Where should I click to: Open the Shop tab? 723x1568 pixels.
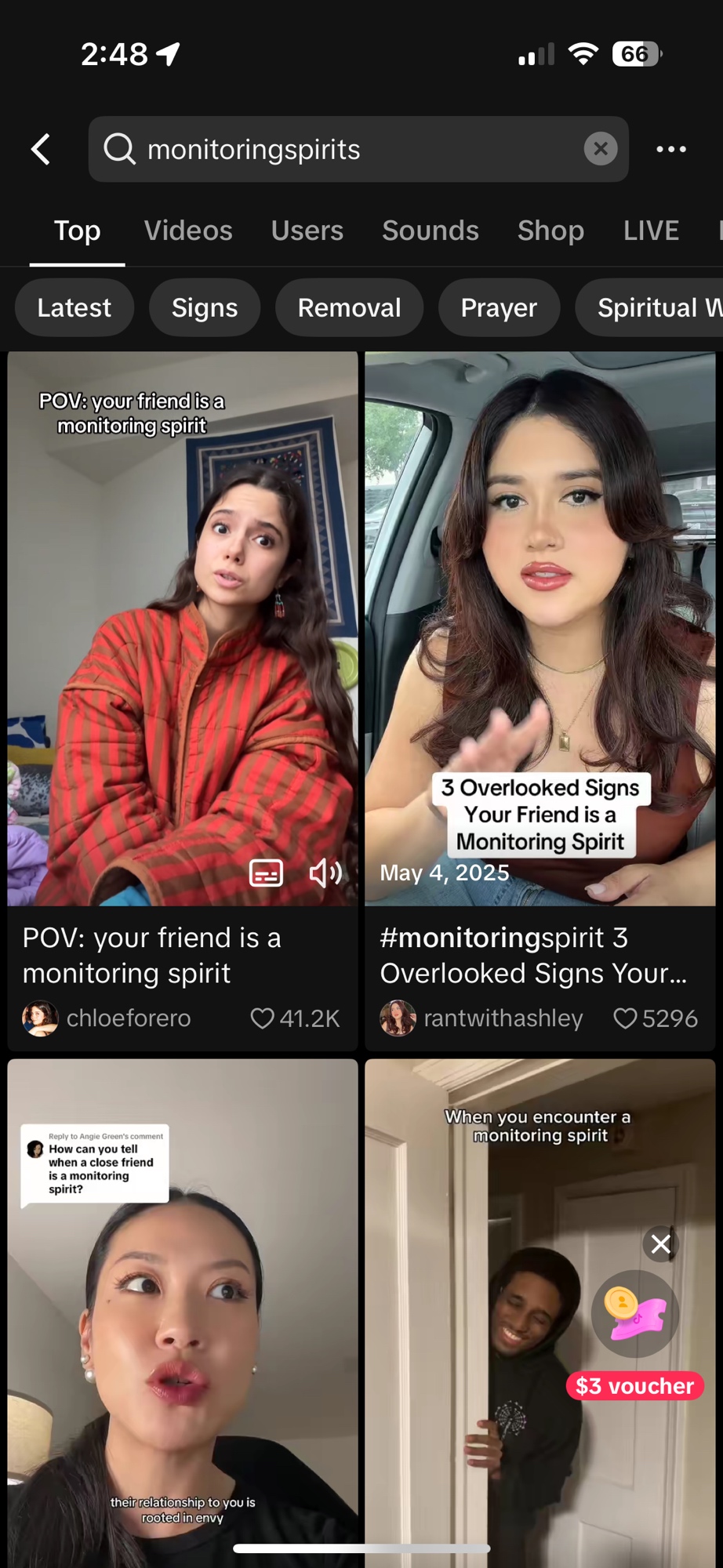pos(550,230)
